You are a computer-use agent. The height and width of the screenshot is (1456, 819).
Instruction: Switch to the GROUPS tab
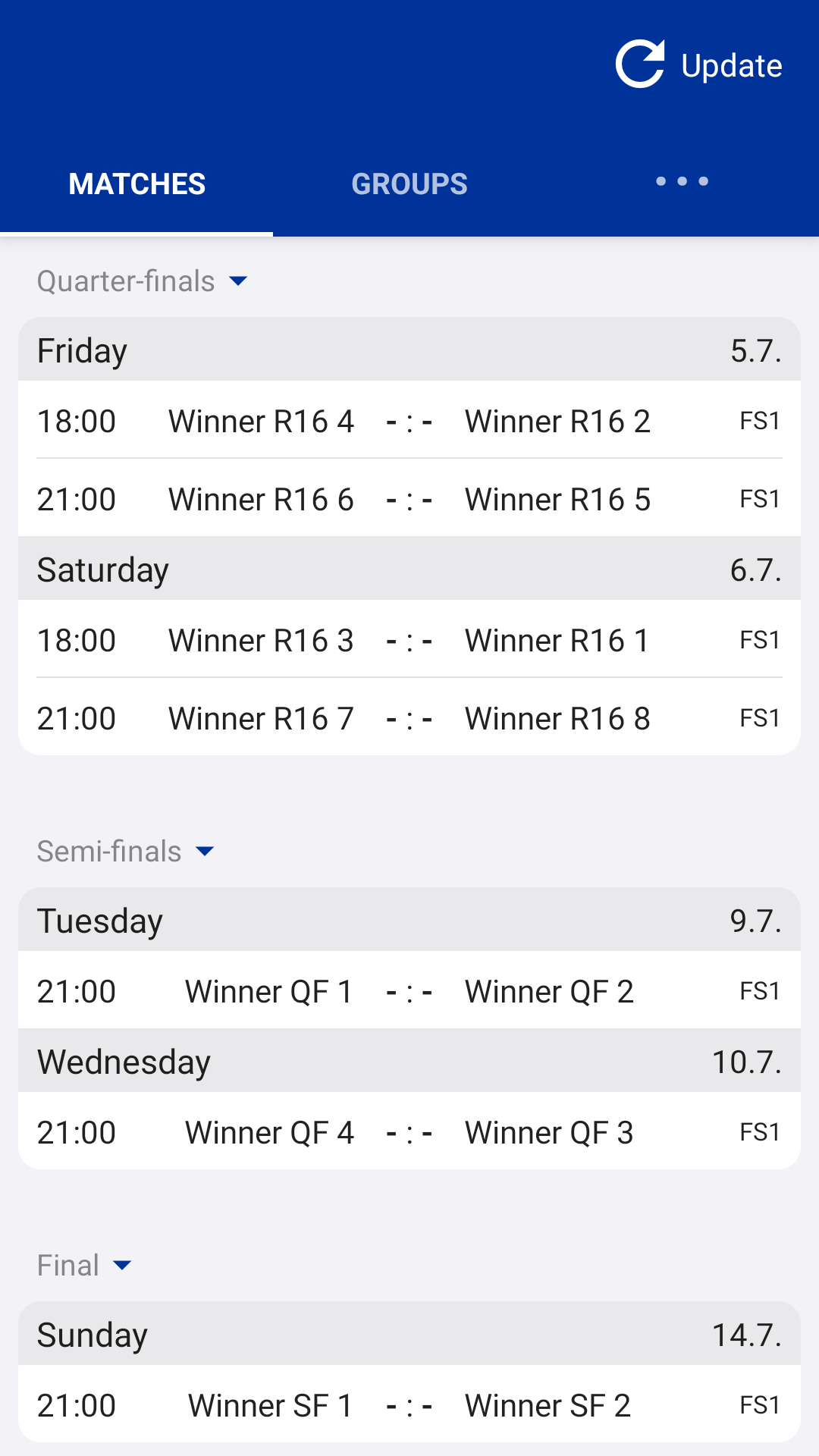[409, 183]
